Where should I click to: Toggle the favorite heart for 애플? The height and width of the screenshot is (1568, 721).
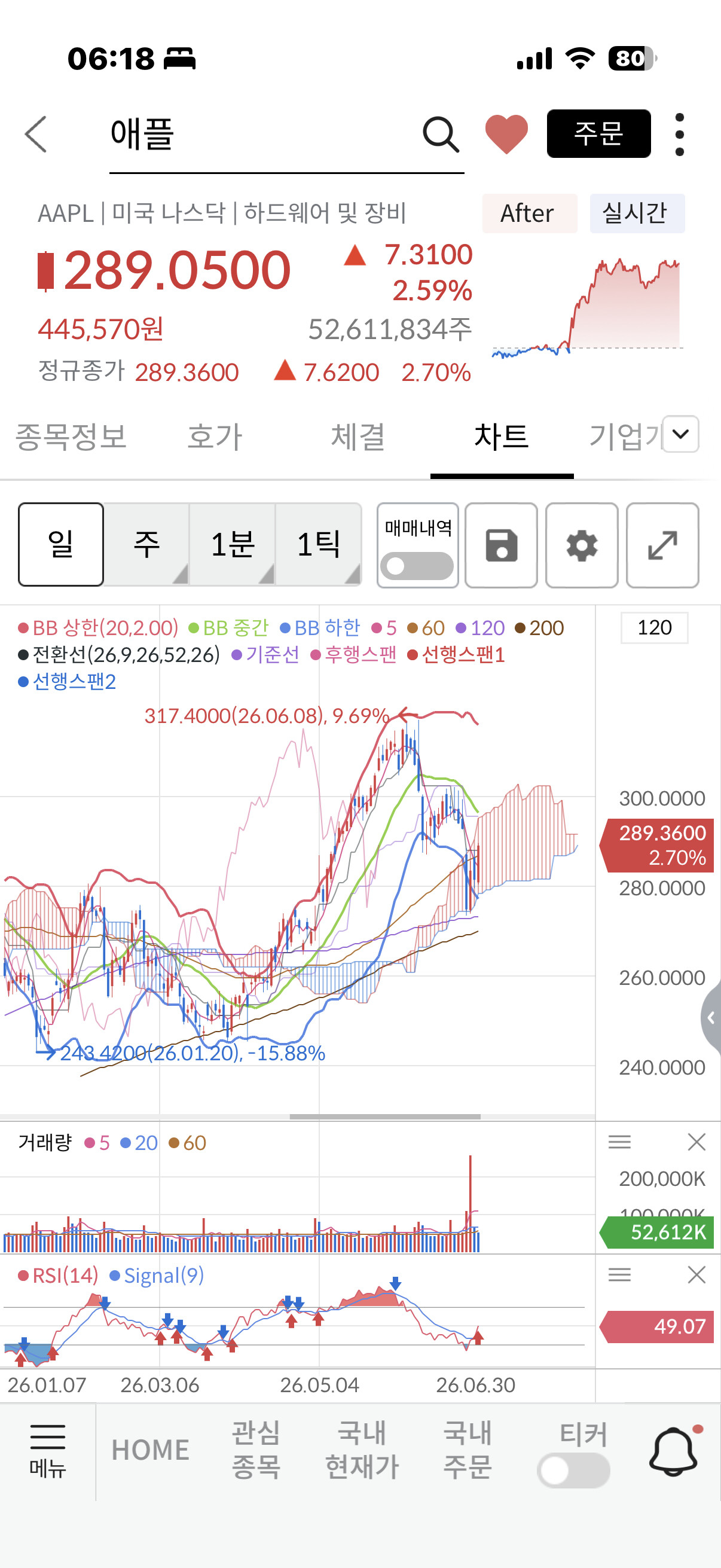pyautogui.click(x=506, y=134)
